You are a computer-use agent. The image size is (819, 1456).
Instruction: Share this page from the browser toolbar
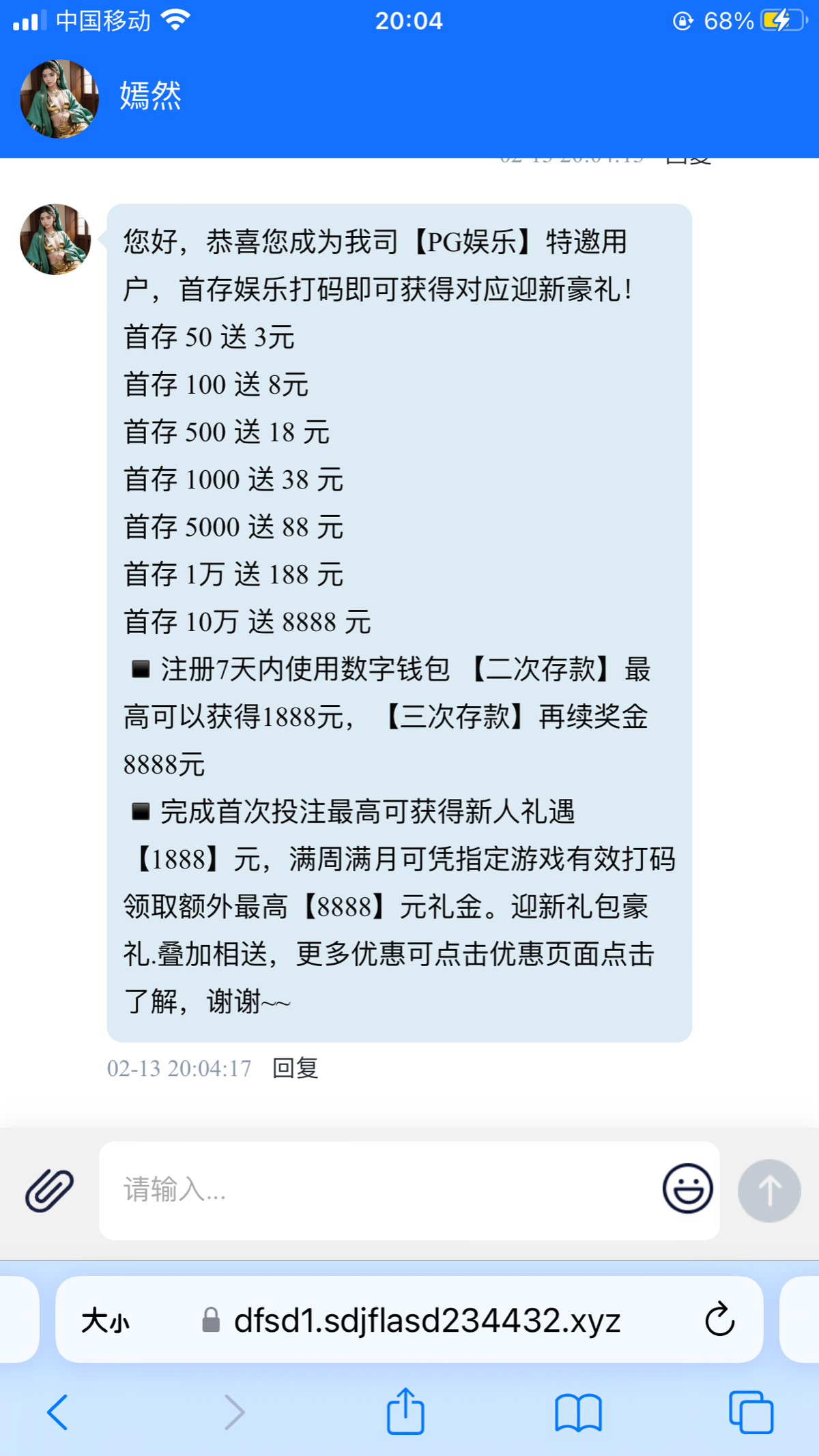[405, 1411]
